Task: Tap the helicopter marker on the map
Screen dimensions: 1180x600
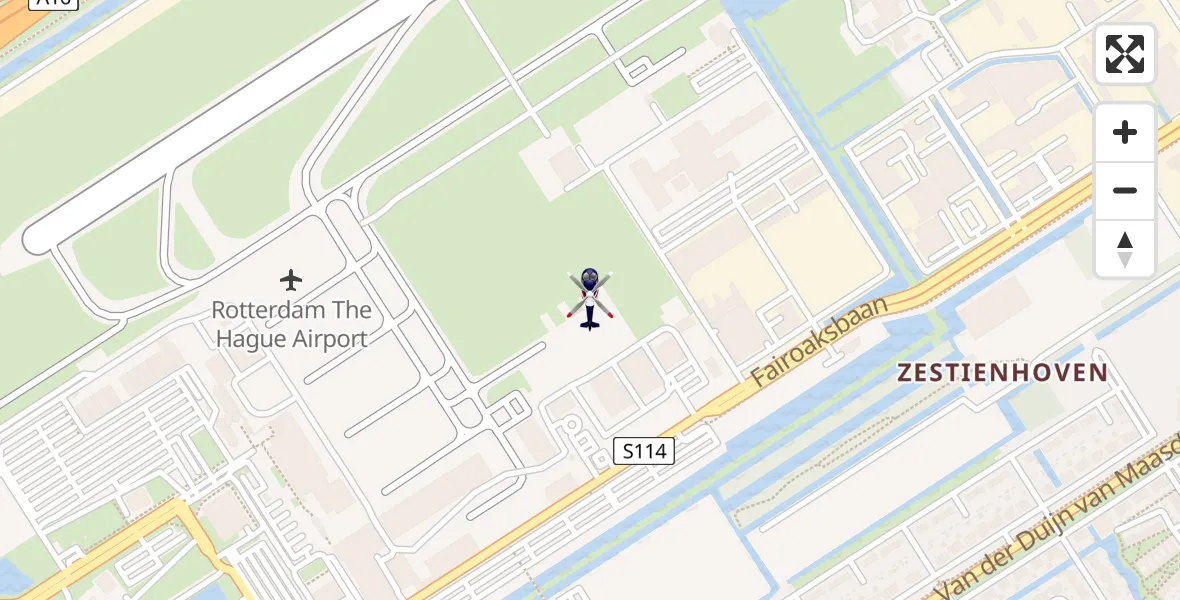Action: [x=590, y=299]
